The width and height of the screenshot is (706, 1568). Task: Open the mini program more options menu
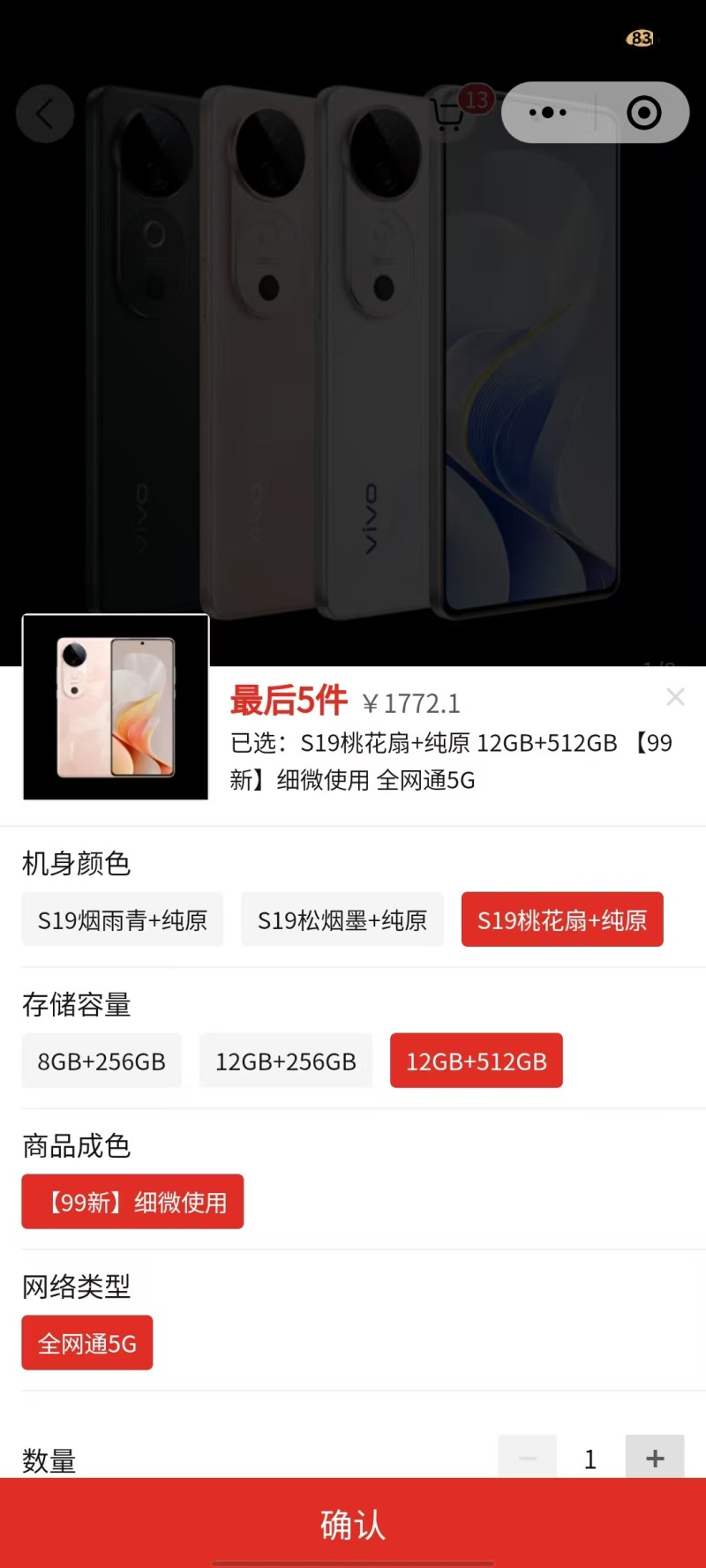pyautogui.click(x=548, y=112)
